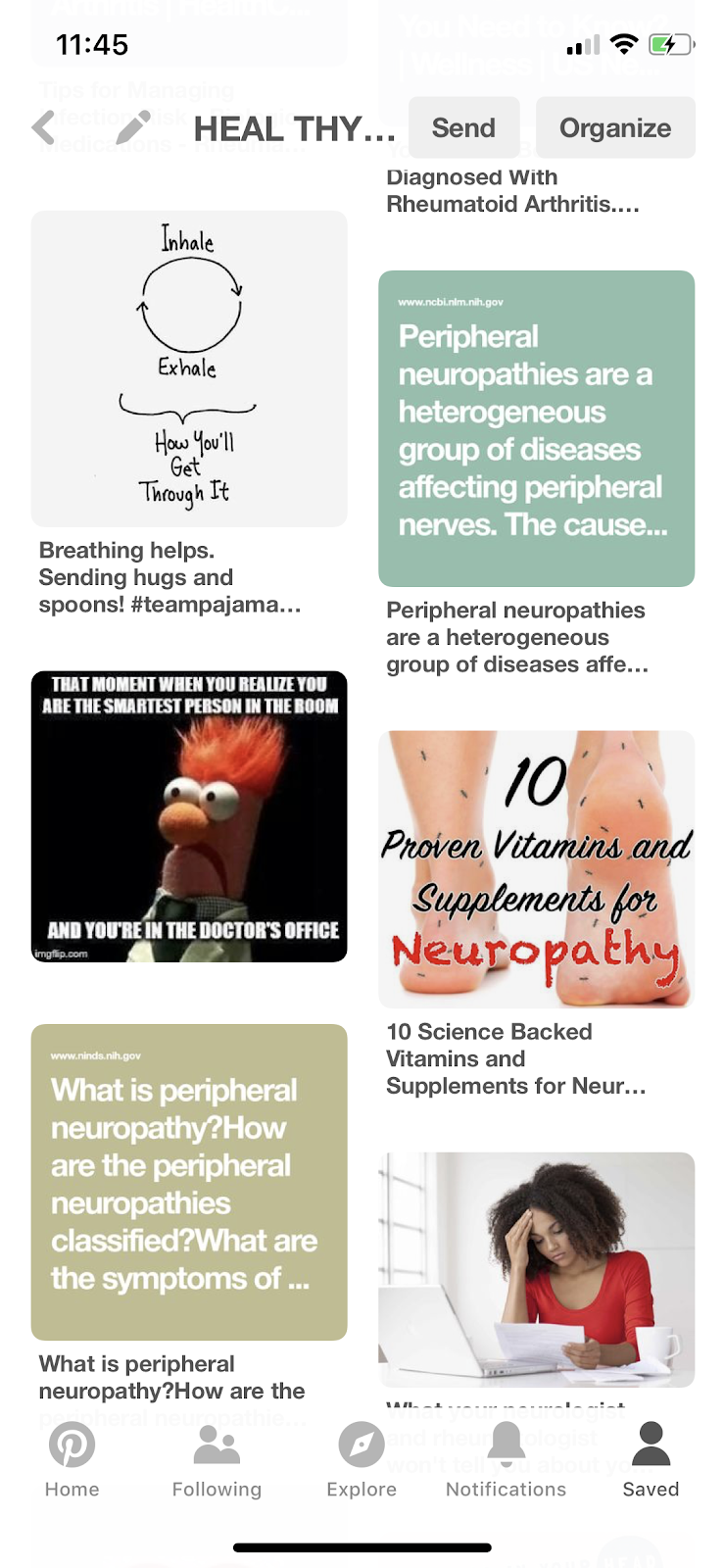Switch to the Home tab
This screenshot has width=724, height=1568.
coord(72,1459)
